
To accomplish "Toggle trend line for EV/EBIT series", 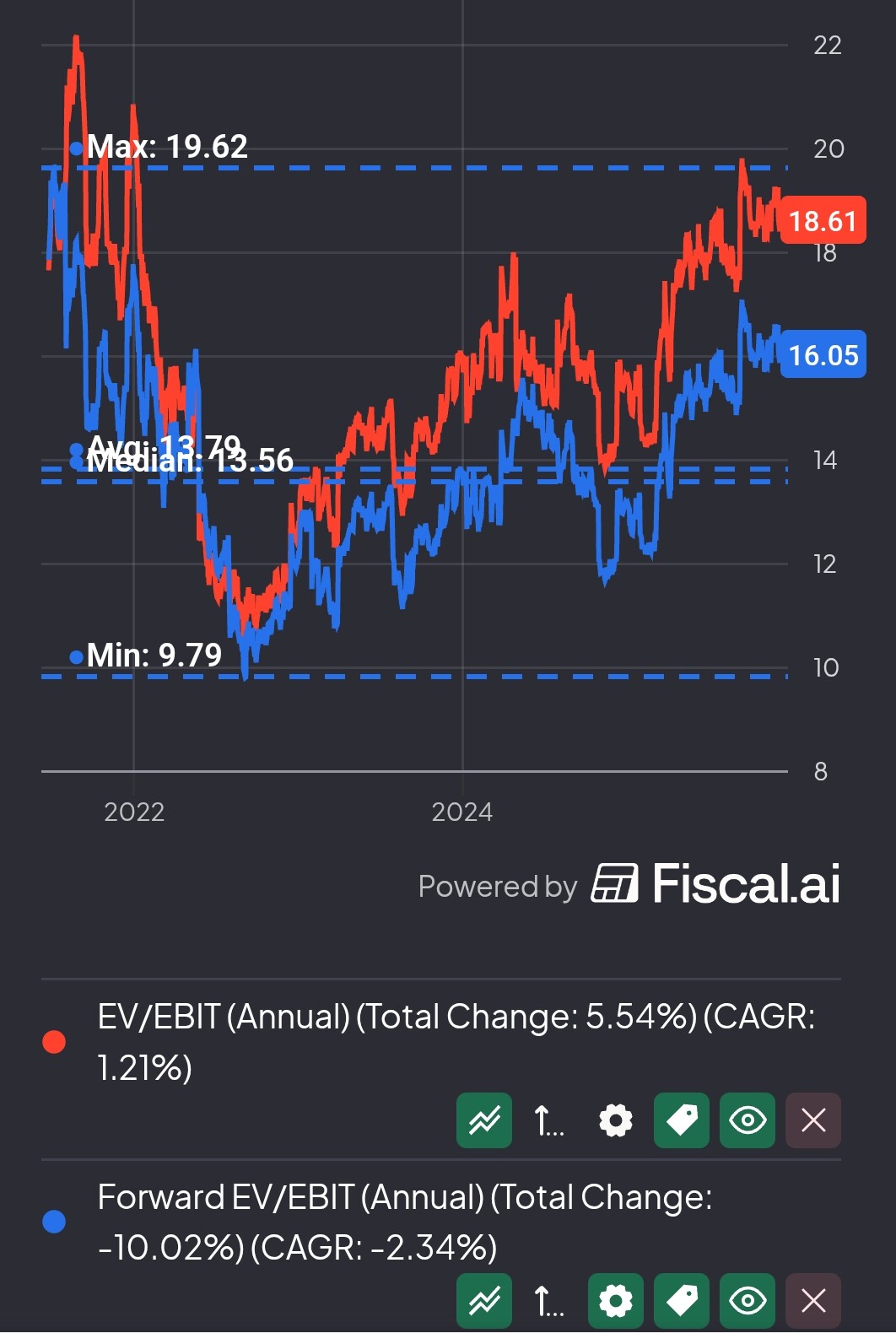I will (x=484, y=1120).
